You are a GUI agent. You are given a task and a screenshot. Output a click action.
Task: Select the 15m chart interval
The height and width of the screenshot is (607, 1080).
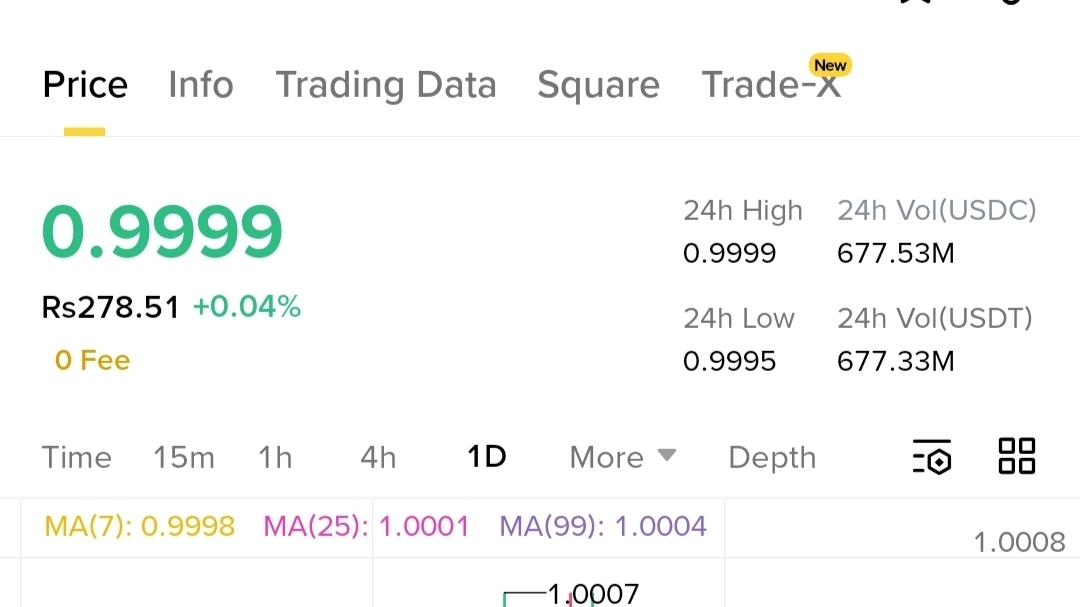point(184,457)
